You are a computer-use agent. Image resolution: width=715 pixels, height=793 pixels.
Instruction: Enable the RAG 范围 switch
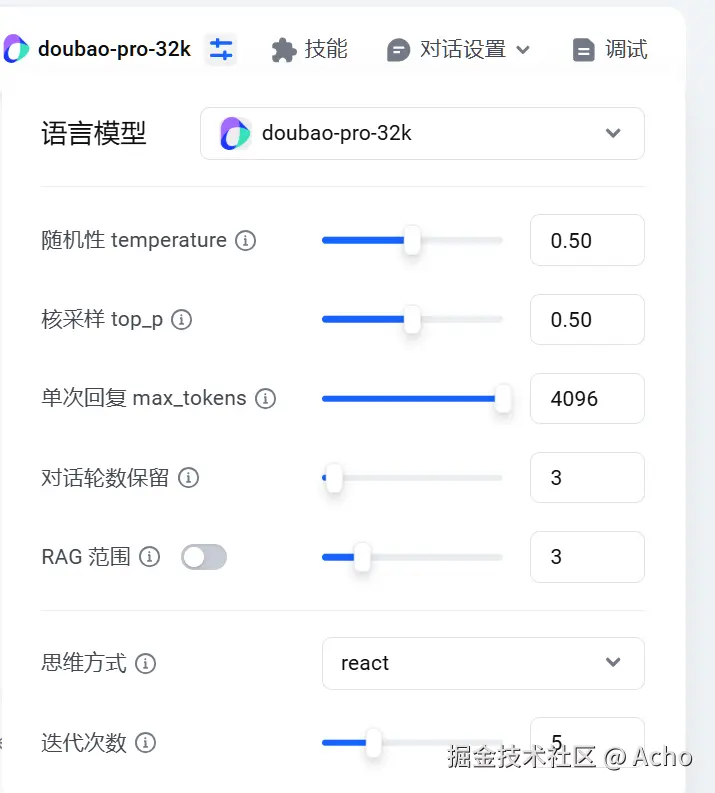[x=204, y=557]
